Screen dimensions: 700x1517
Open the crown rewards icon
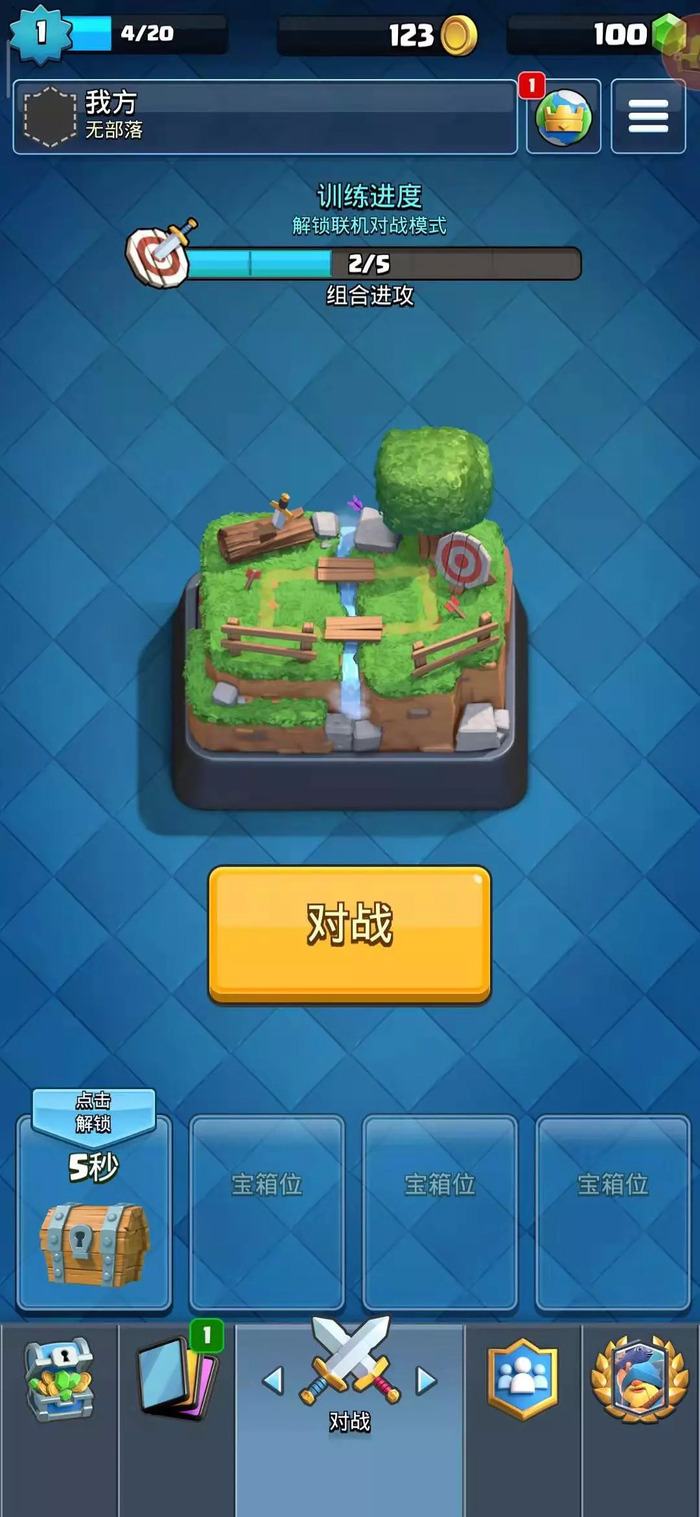click(x=563, y=117)
